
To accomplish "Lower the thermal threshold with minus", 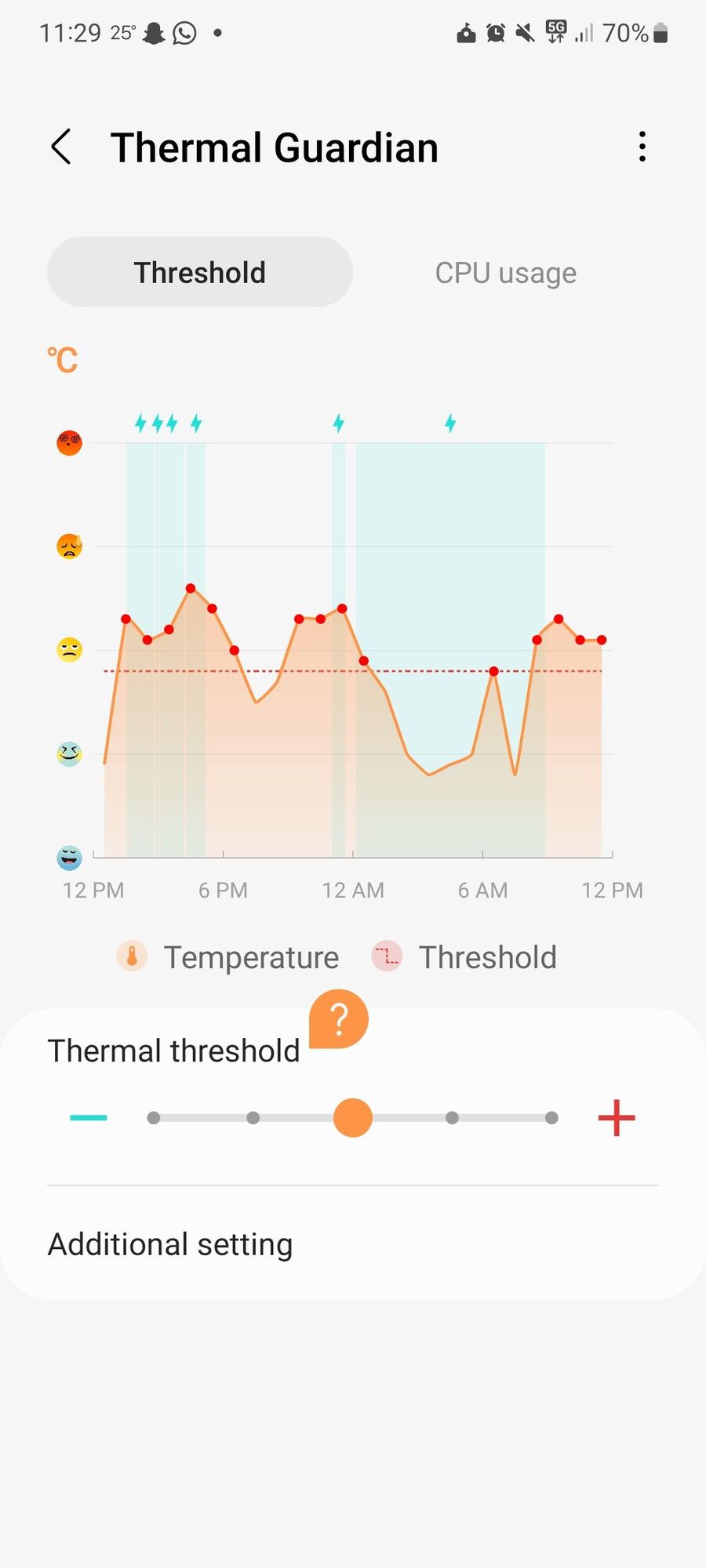I will (89, 1117).
